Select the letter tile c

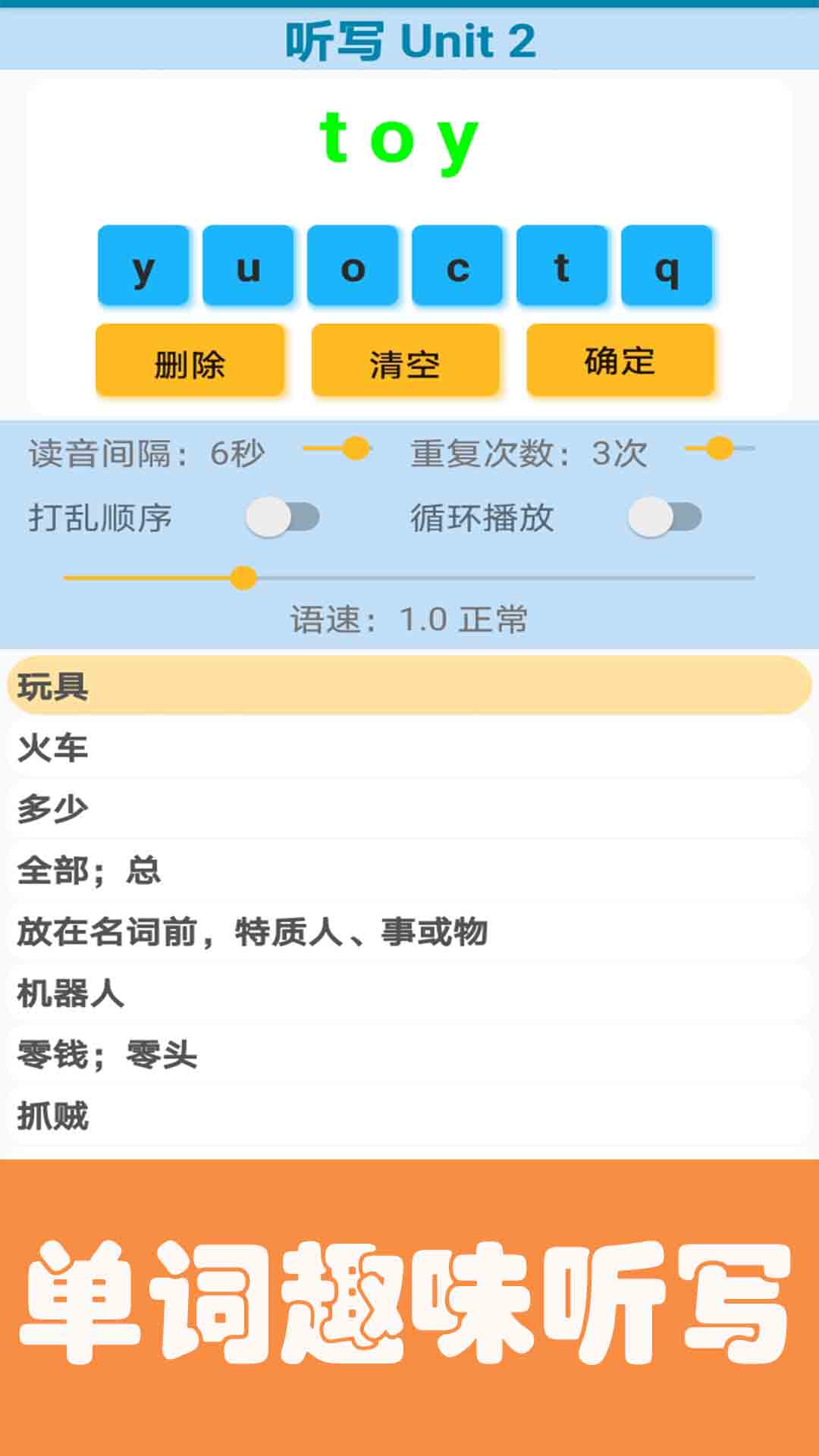[x=456, y=267]
